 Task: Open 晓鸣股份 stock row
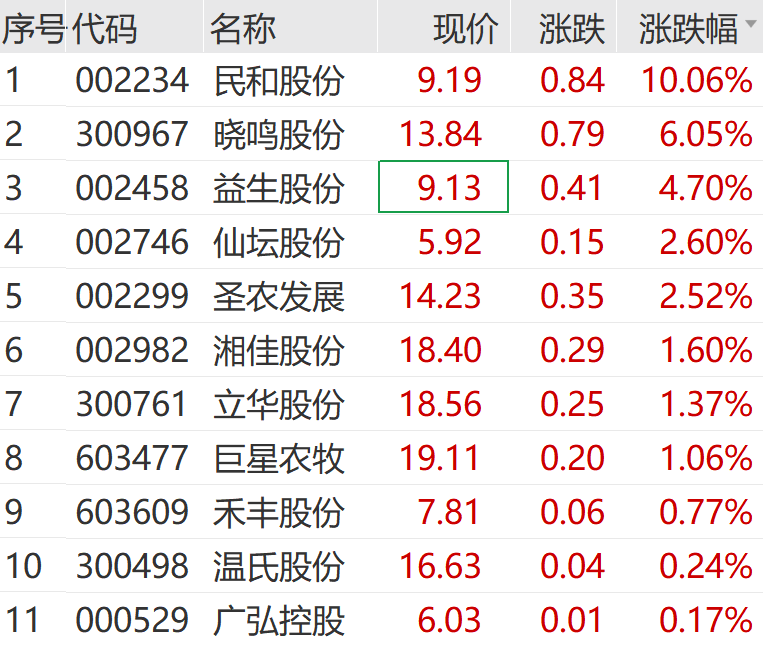279,134
